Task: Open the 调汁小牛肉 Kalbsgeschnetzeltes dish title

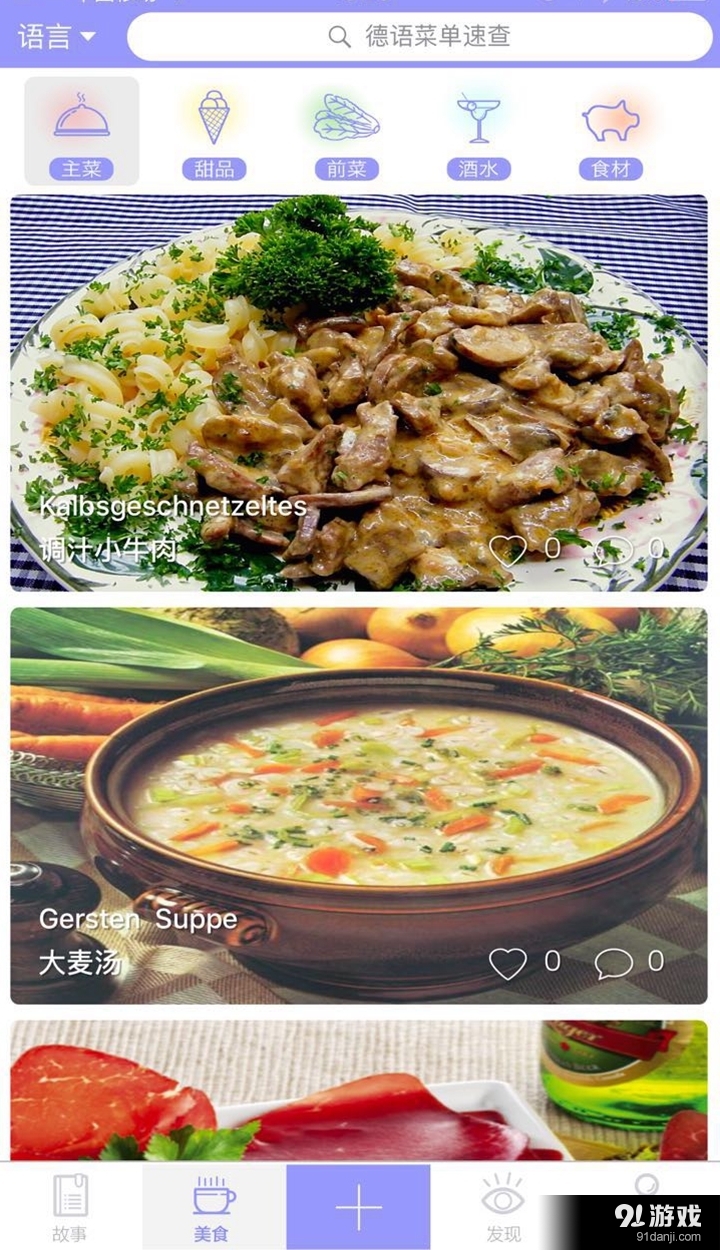Action: pyautogui.click(x=170, y=525)
